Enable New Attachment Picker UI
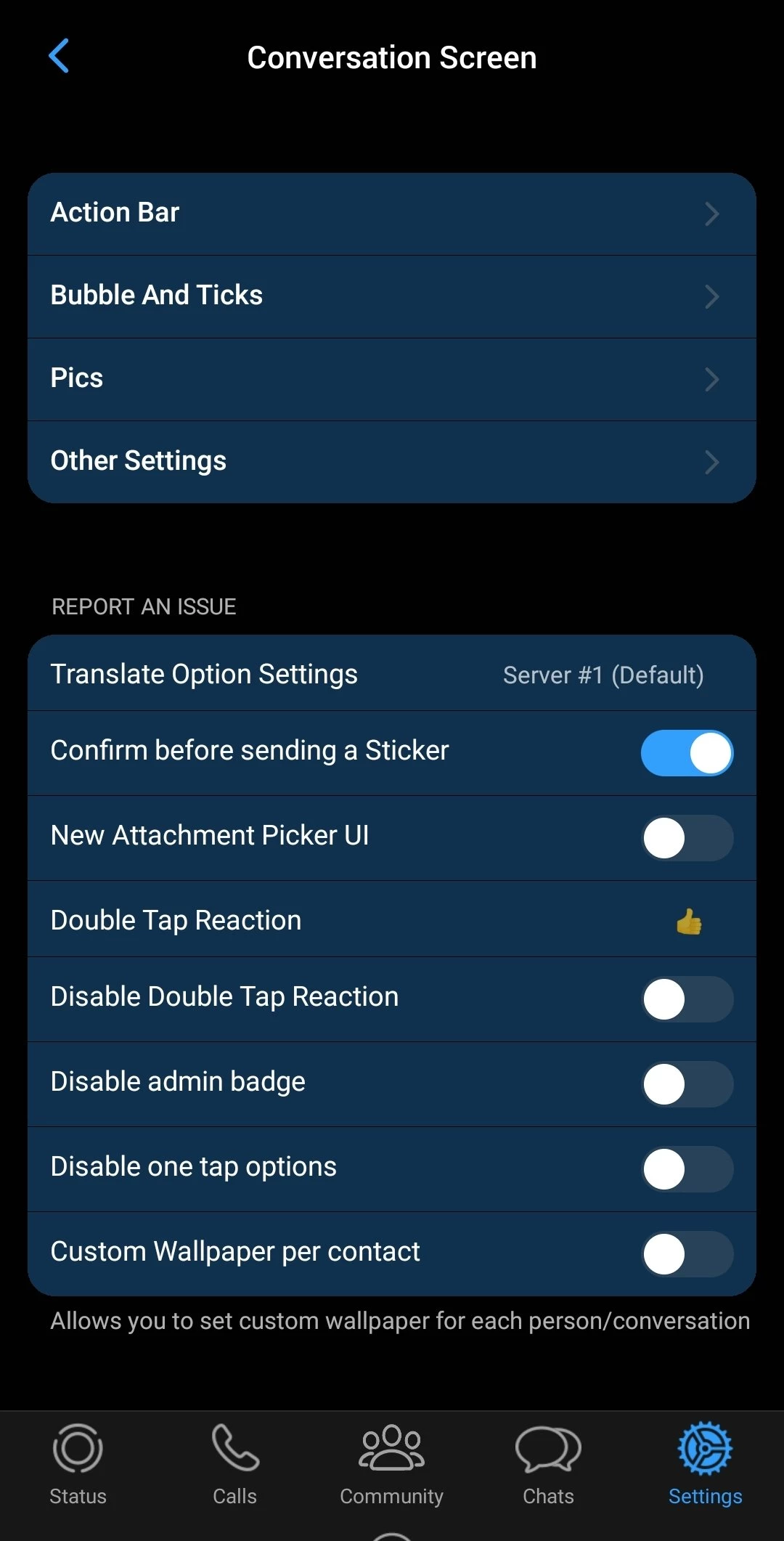Viewport: 784px width, 1541px height. 686,837
